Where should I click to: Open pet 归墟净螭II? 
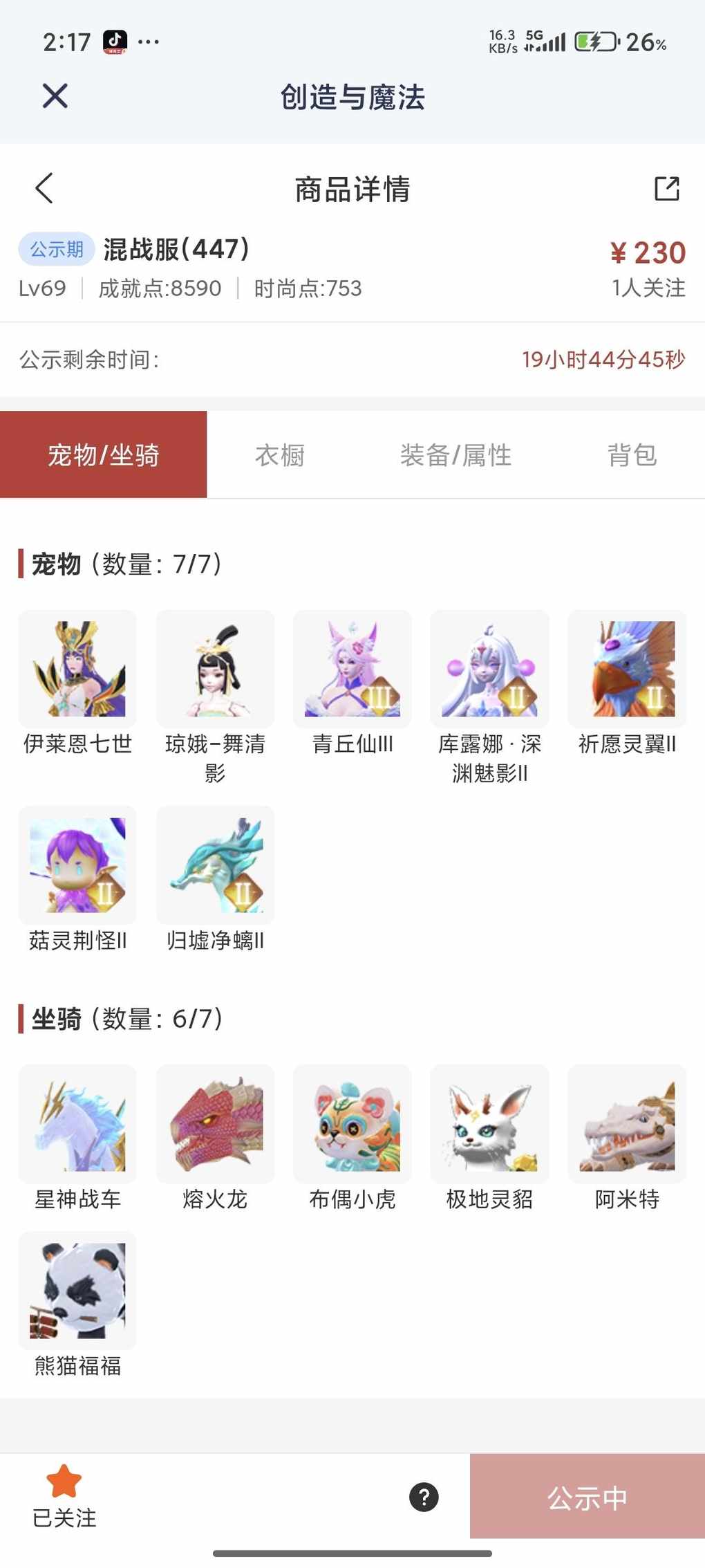tap(215, 865)
